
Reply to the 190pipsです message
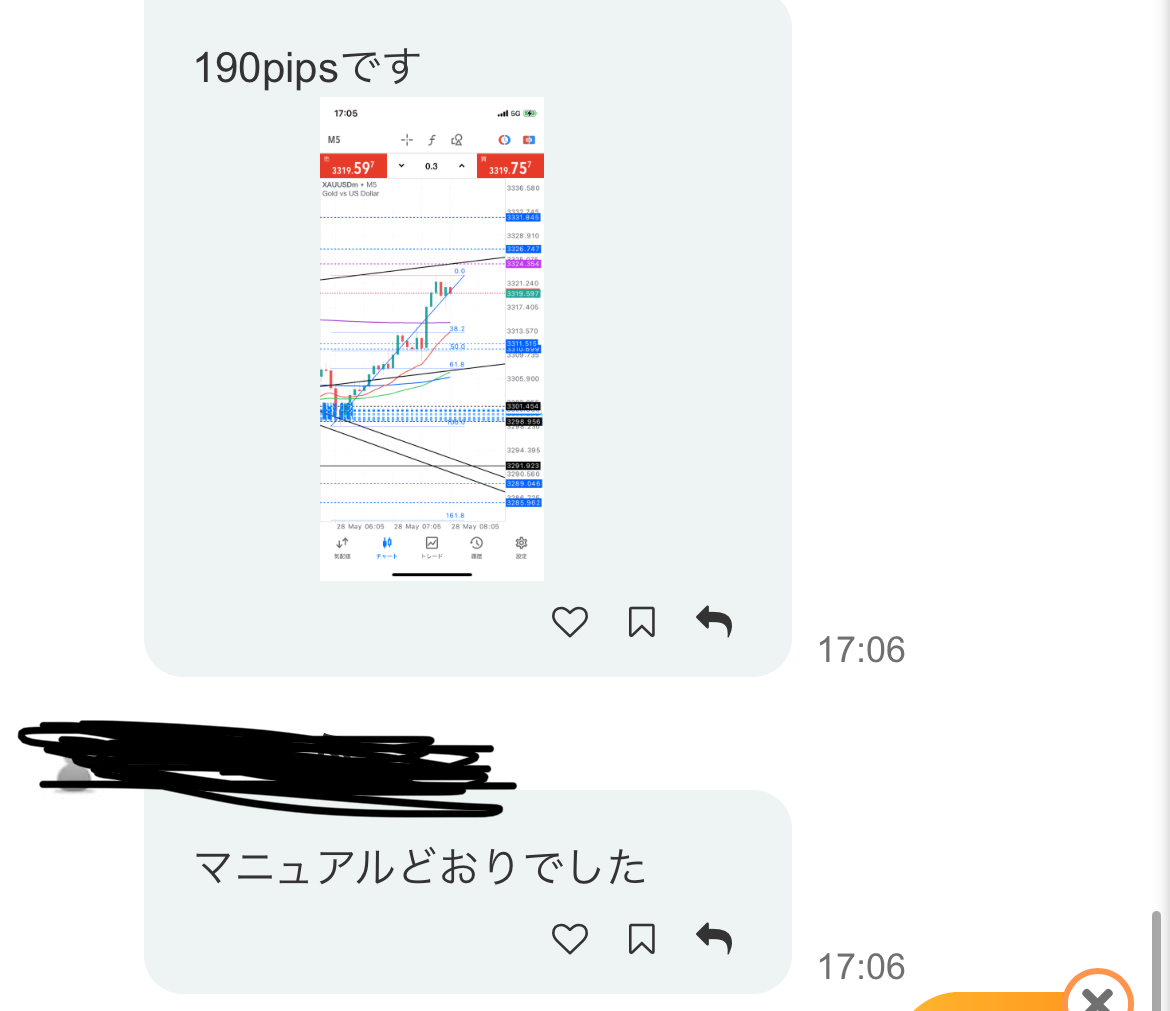pos(714,622)
